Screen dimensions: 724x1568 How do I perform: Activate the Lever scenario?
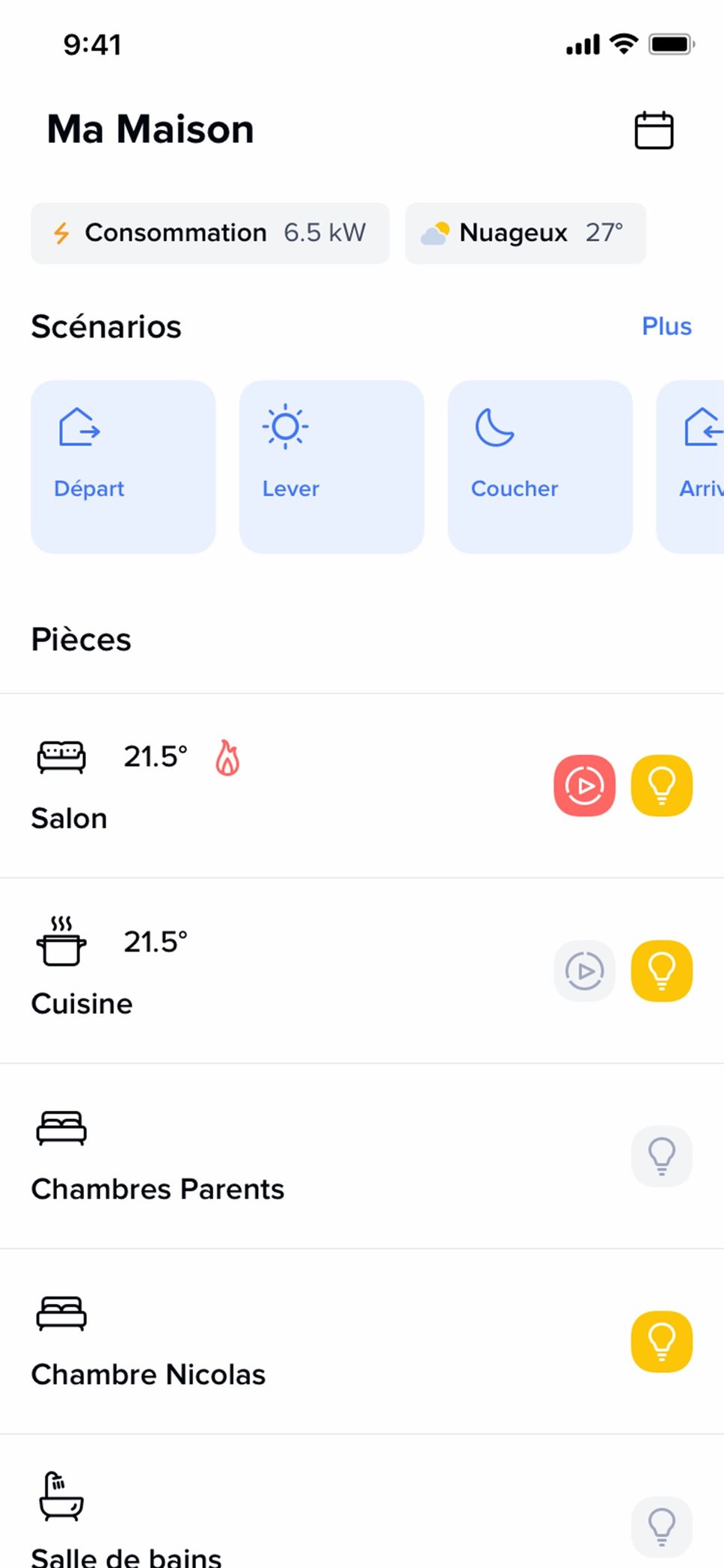pos(331,467)
